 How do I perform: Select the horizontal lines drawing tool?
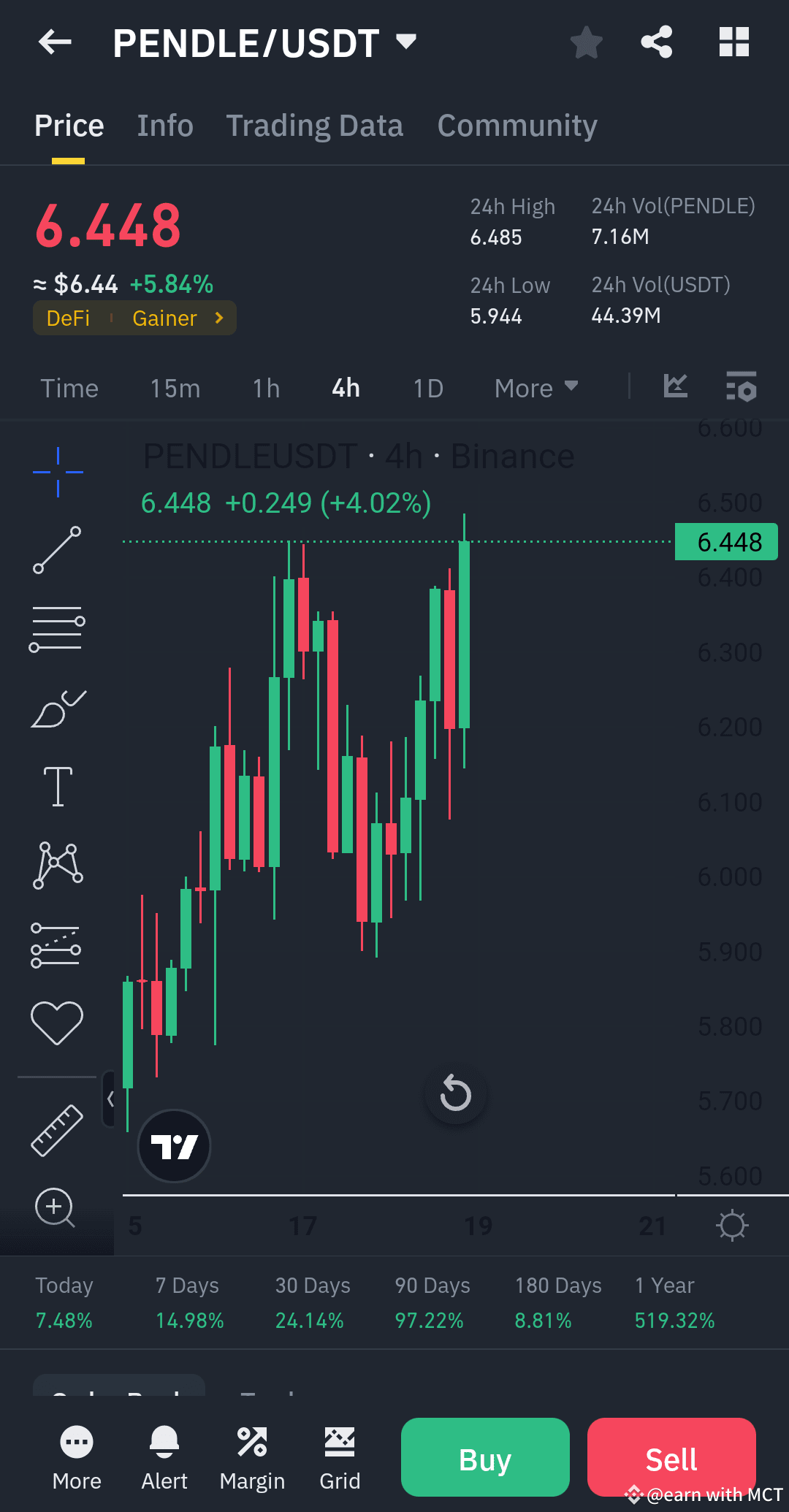point(57,626)
